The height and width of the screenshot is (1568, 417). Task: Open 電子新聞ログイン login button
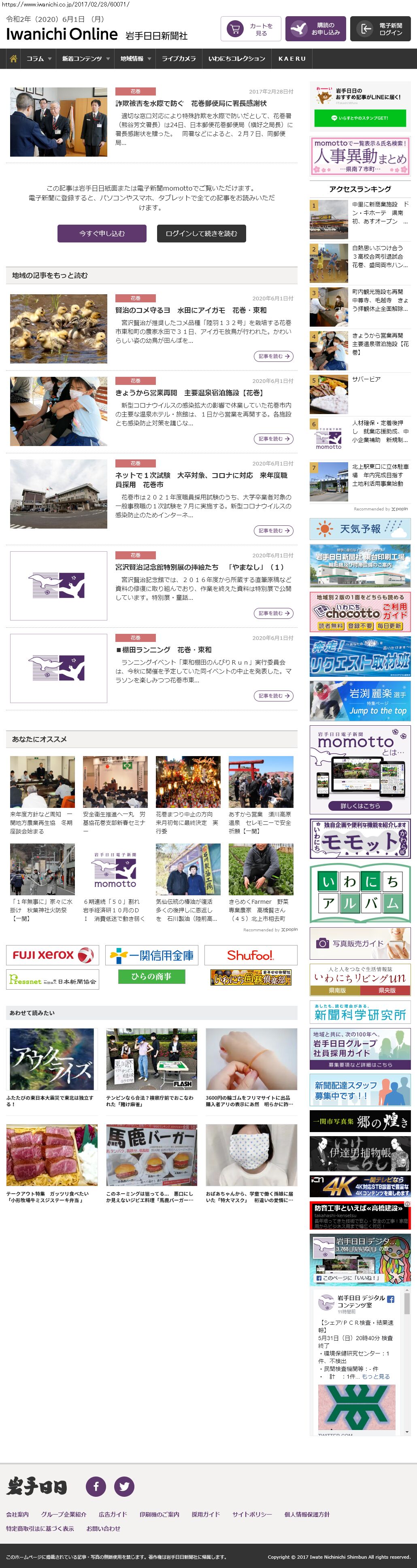[380, 29]
